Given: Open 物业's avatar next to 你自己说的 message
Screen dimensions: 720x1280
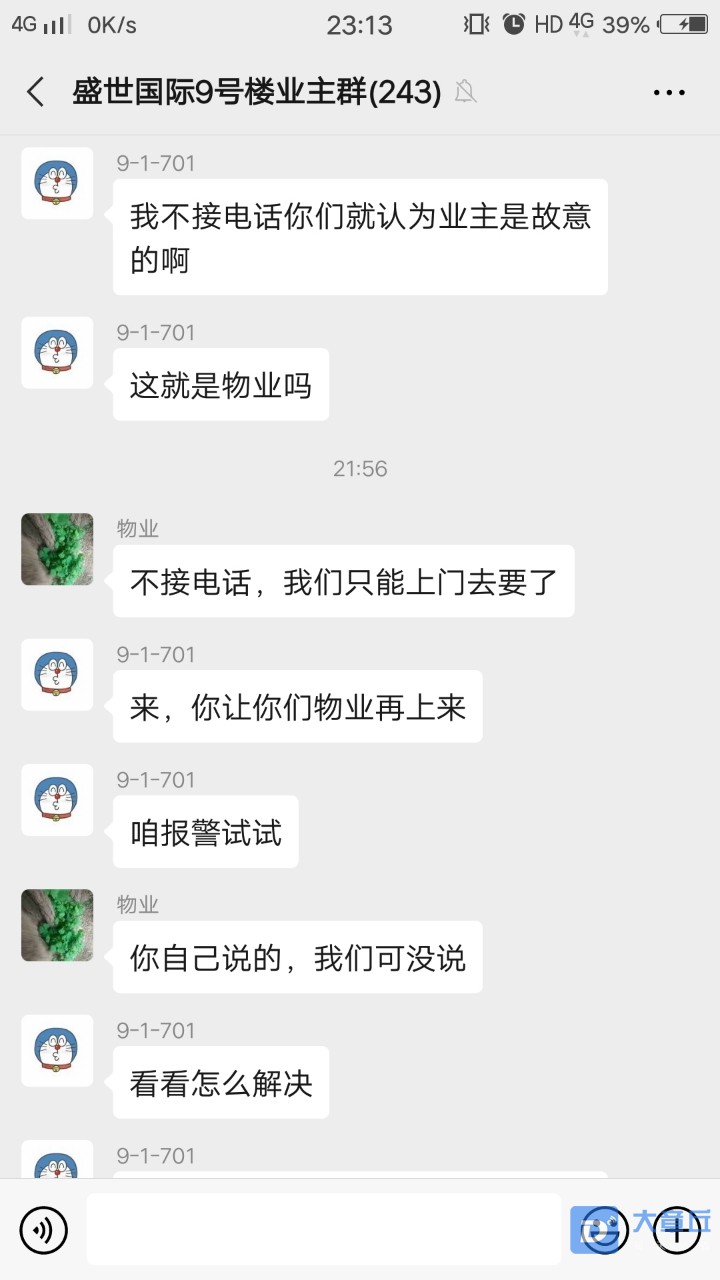Looking at the screenshot, I should (x=57, y=925).
